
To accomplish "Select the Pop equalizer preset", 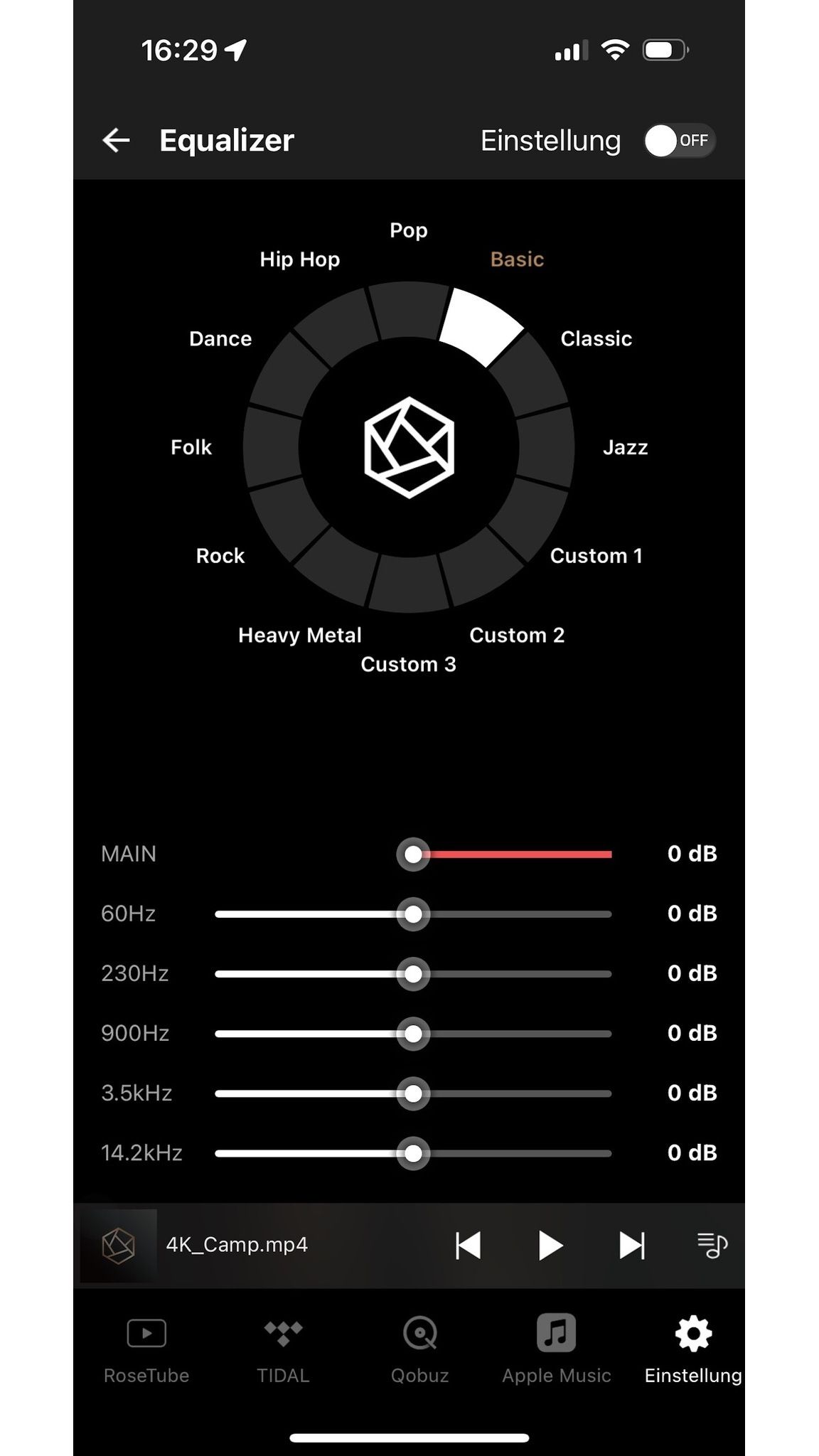I will point(409,310).
